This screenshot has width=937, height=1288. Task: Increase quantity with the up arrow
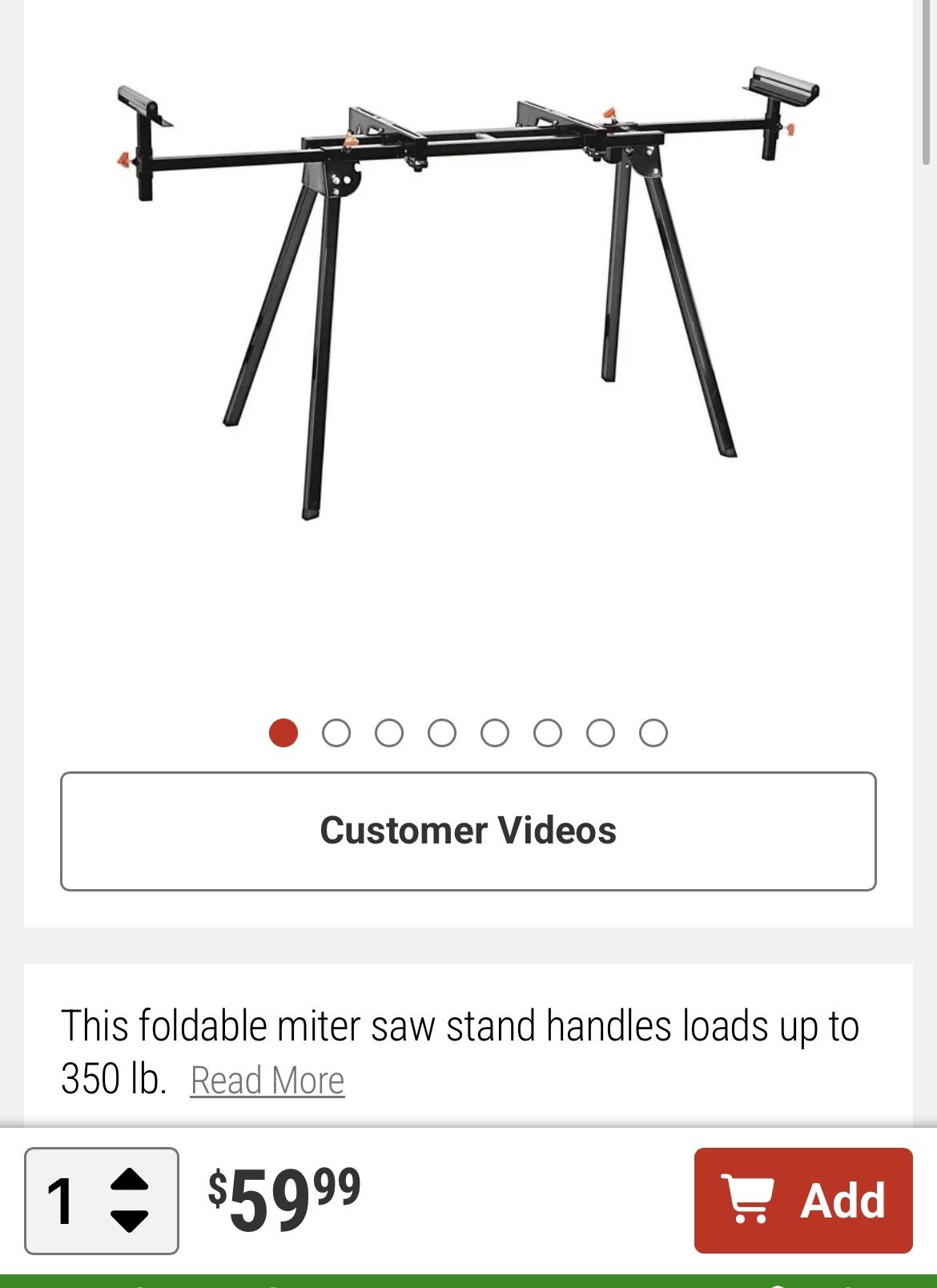(x=129, y=1181)
